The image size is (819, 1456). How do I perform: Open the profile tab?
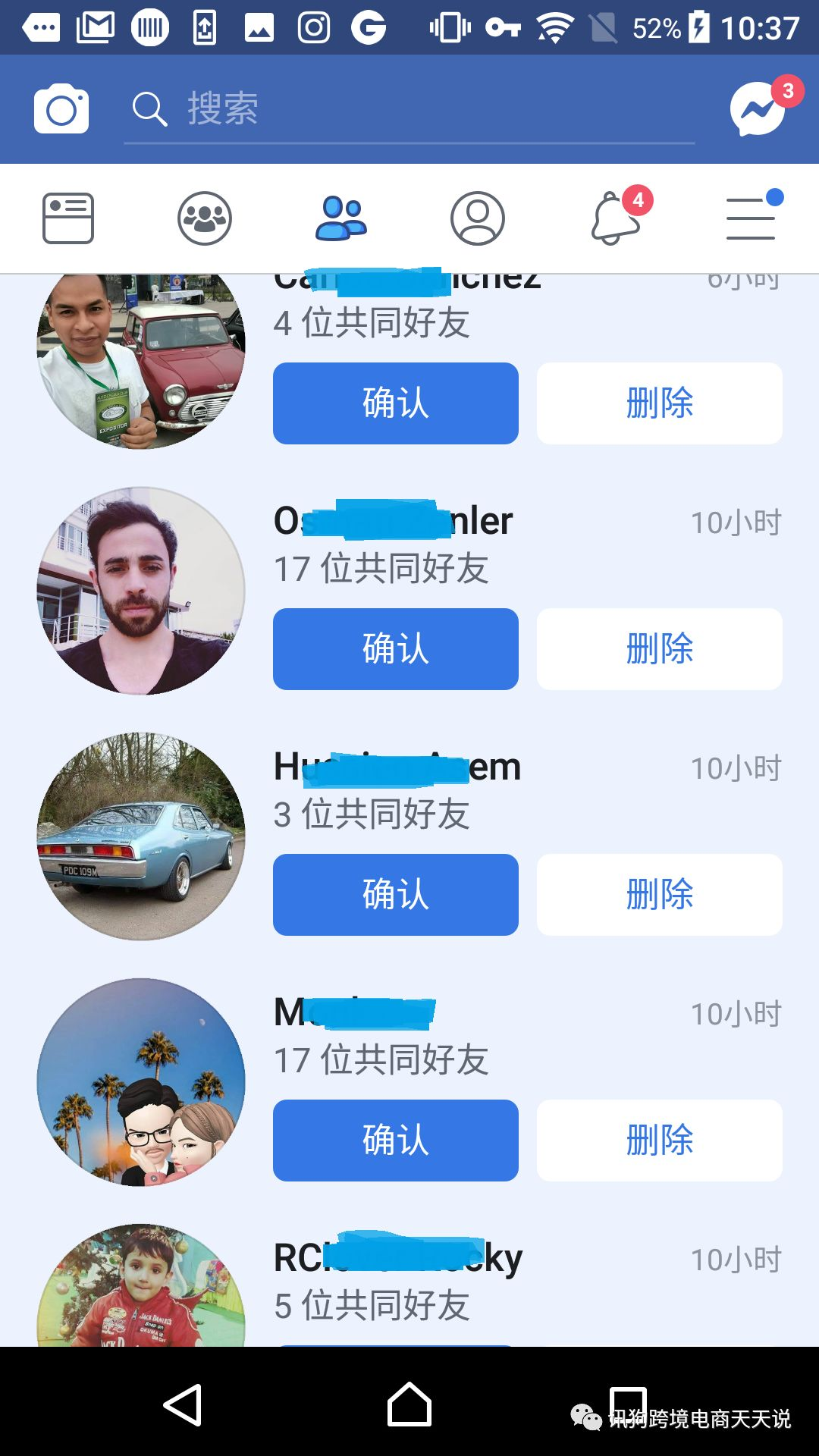point(478,218)
